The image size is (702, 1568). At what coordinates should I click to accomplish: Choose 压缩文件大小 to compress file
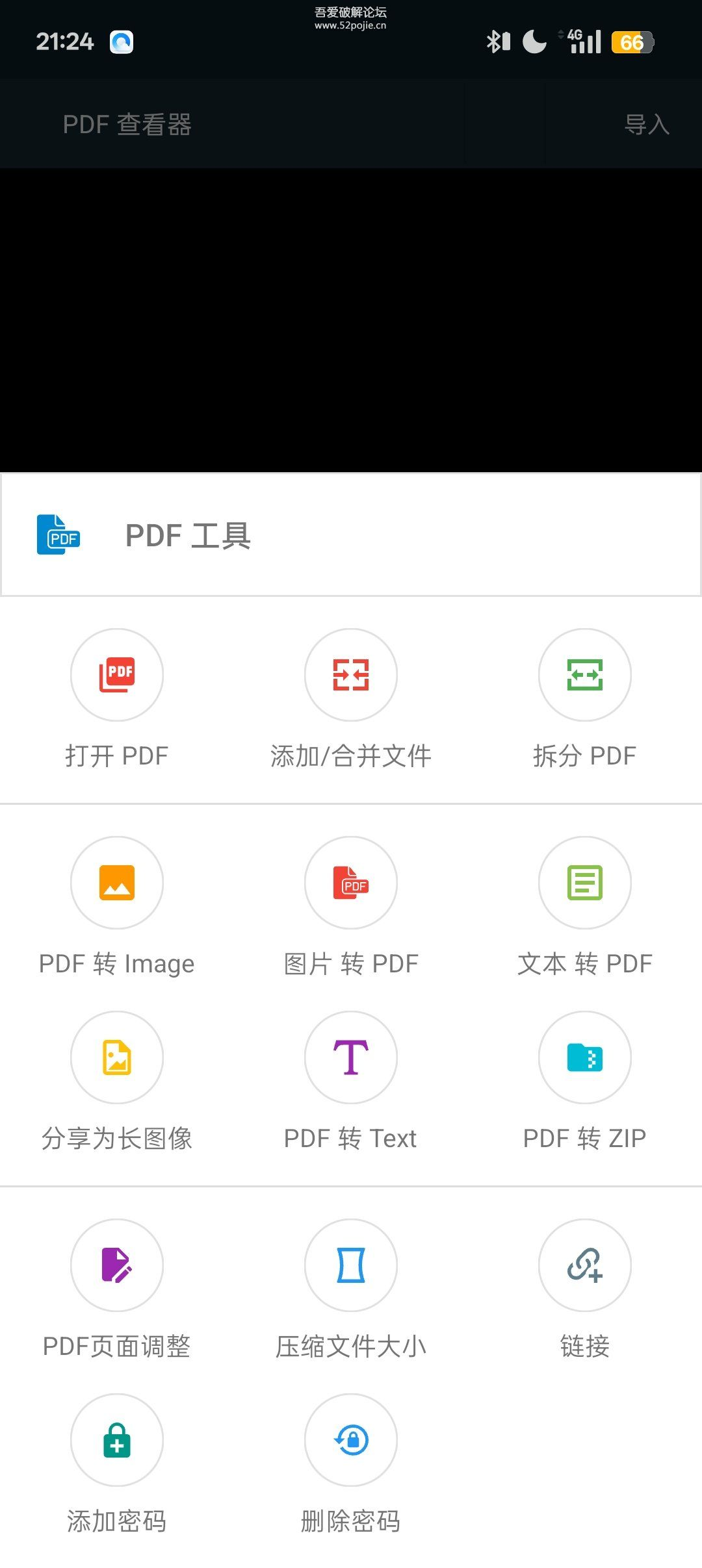(351, 1266)
